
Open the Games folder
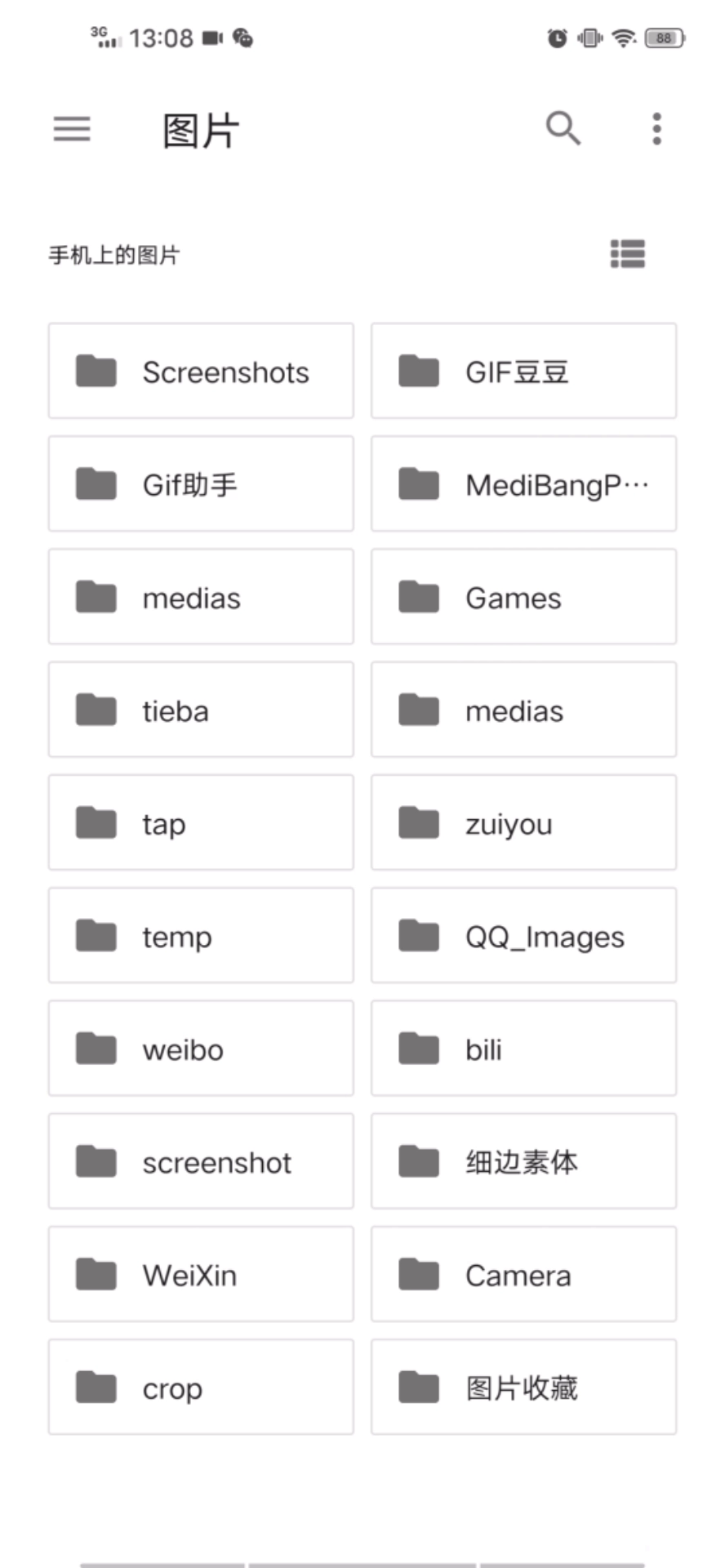pos(523,596)
